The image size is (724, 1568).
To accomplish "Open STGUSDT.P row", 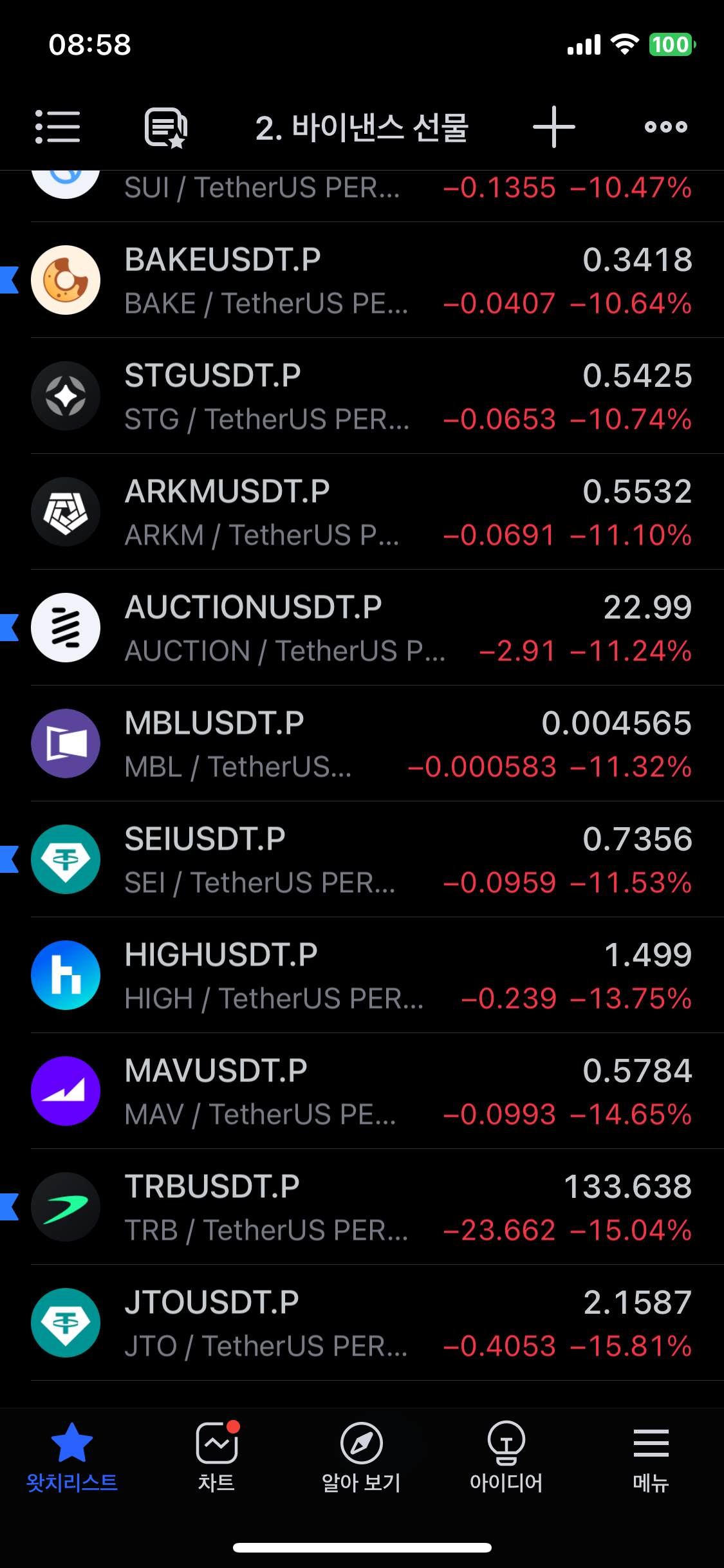I will pyautogui.click(x=362, y=396).
